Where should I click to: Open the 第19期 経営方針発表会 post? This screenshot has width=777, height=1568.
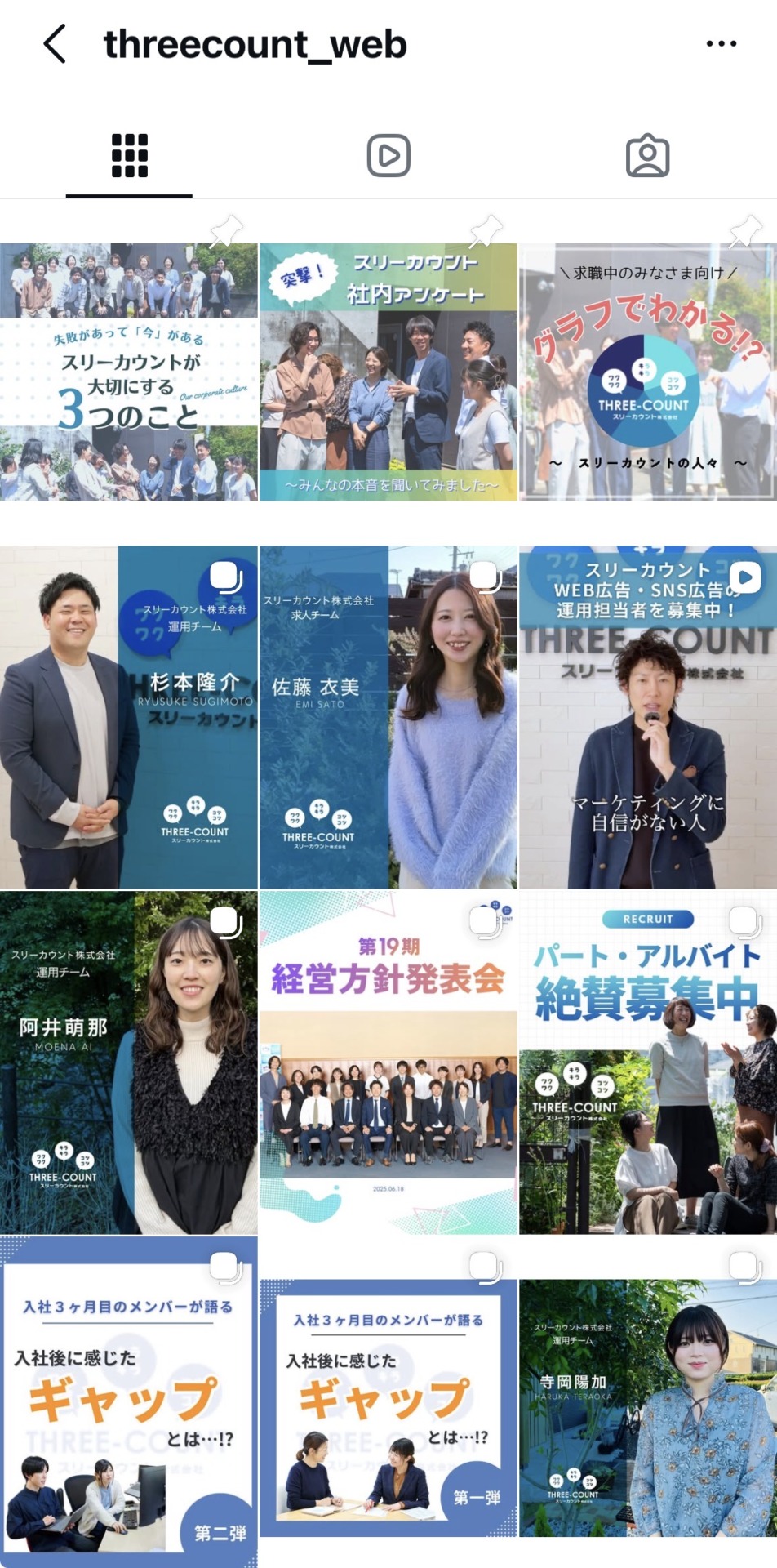[x=388, y=1062]
